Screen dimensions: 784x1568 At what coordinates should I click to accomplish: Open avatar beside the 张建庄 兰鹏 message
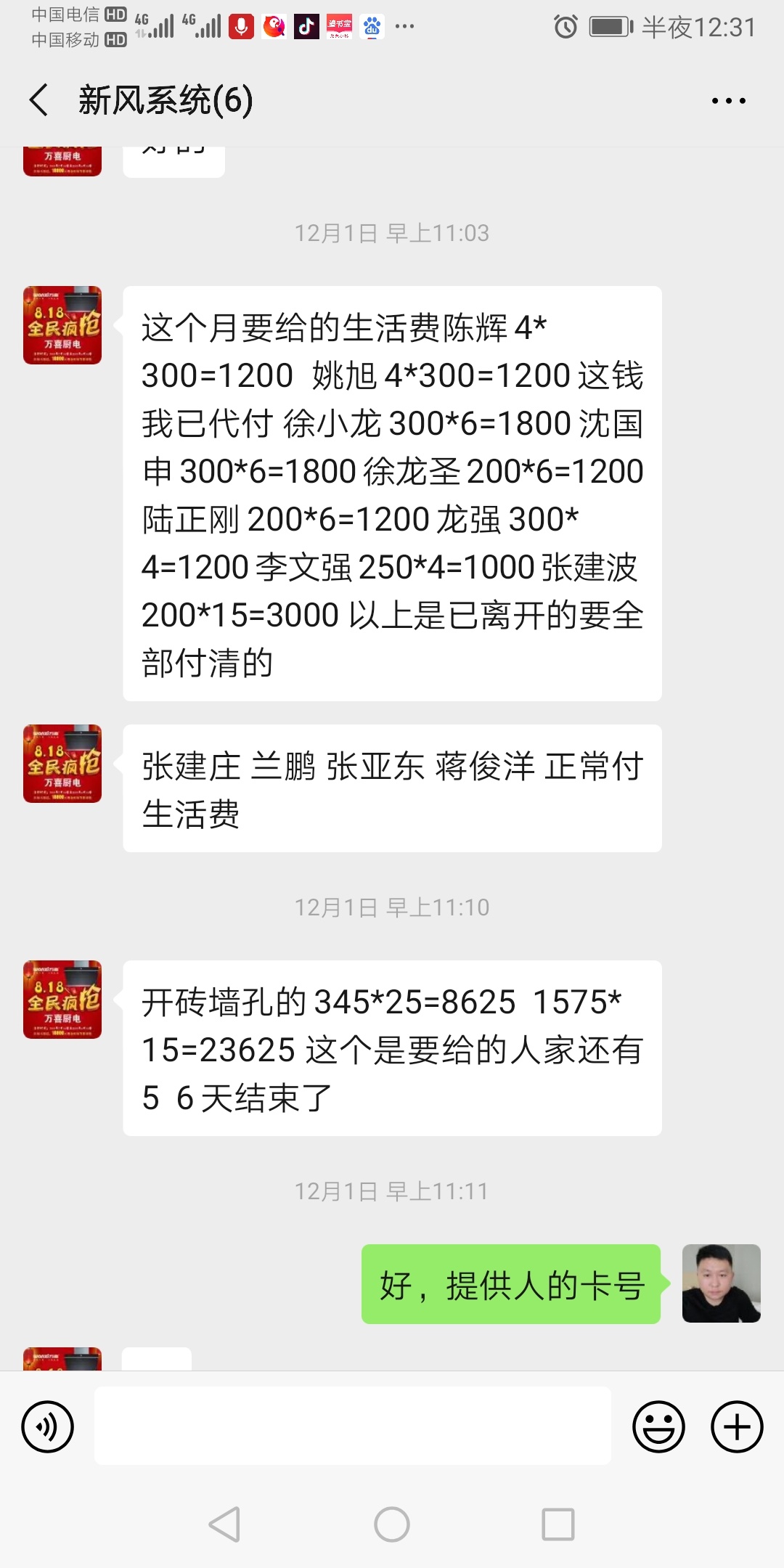(x=62, y=764)
